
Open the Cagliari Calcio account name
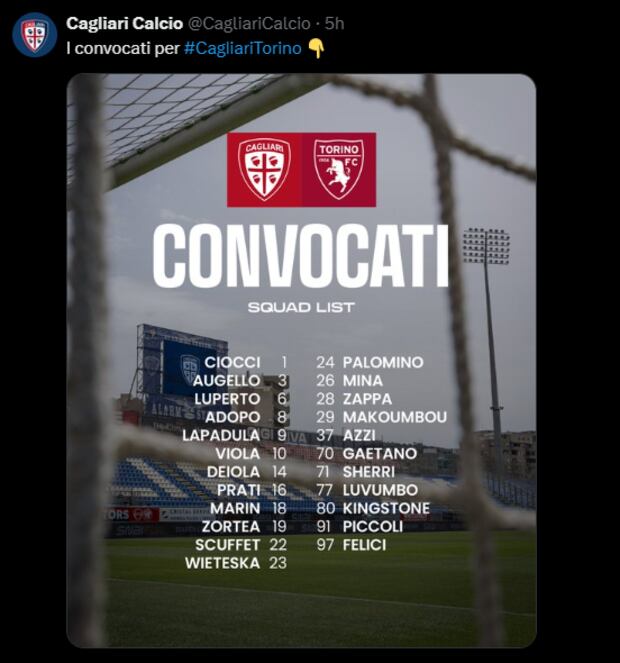pyautogui.click(x=124, y=23)
